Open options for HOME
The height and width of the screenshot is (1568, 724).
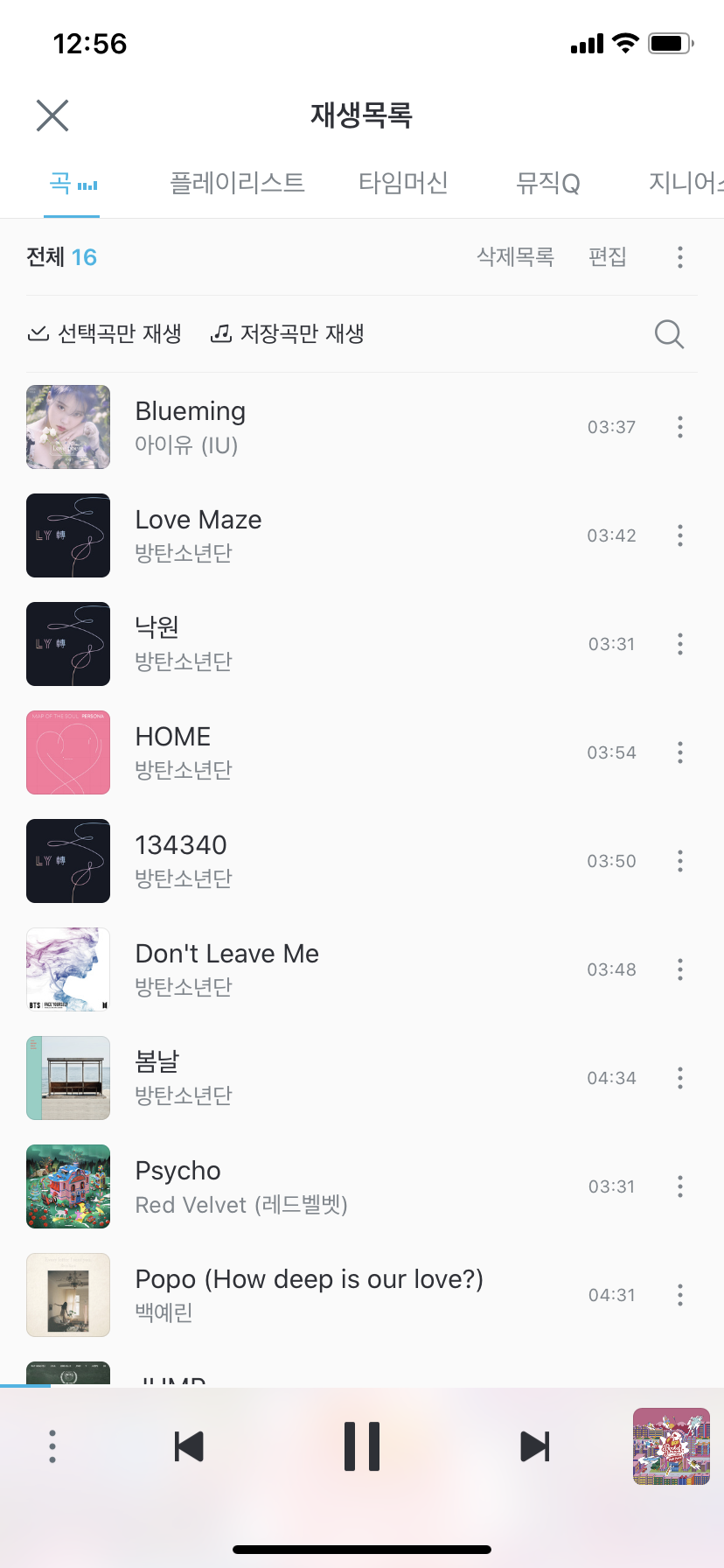pyautogui.click(x=679, y=752)
